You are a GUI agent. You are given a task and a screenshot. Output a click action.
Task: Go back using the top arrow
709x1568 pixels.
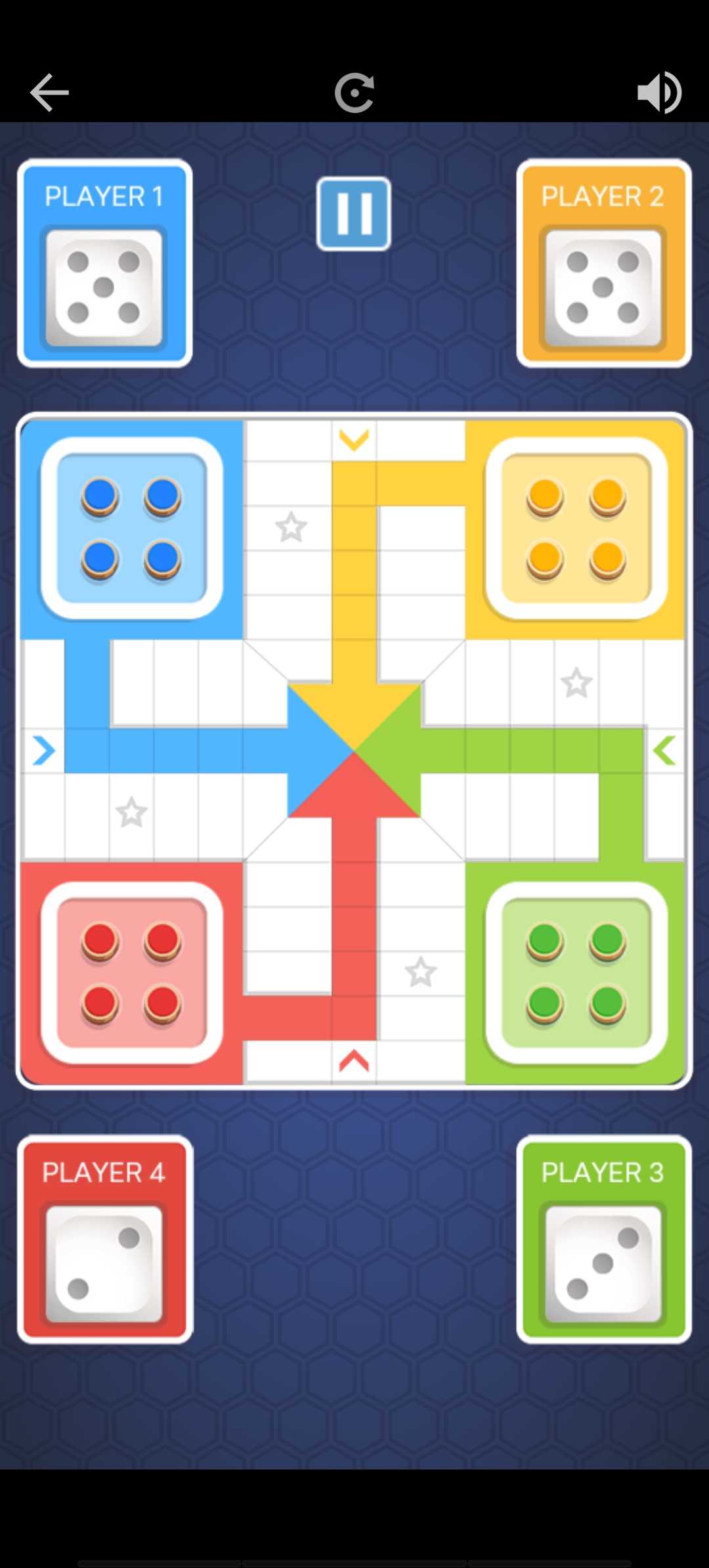[49, 93]
